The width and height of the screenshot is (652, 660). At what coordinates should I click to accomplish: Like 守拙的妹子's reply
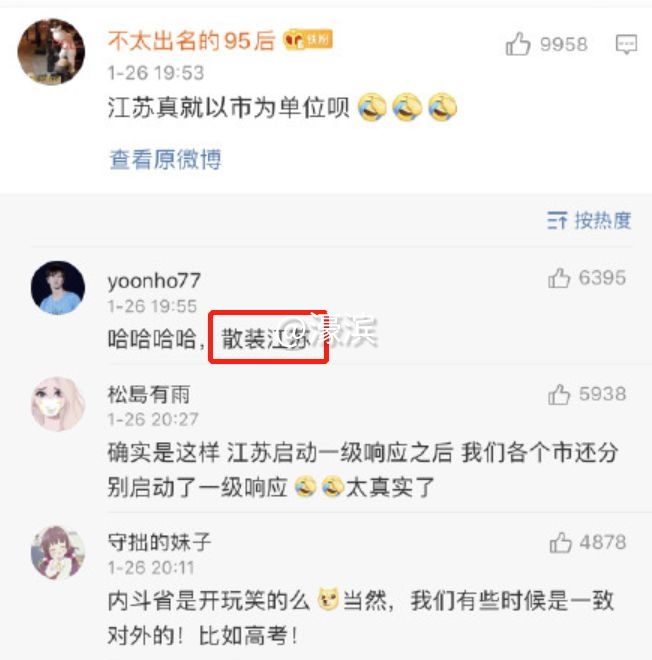[x=560, y=542]
